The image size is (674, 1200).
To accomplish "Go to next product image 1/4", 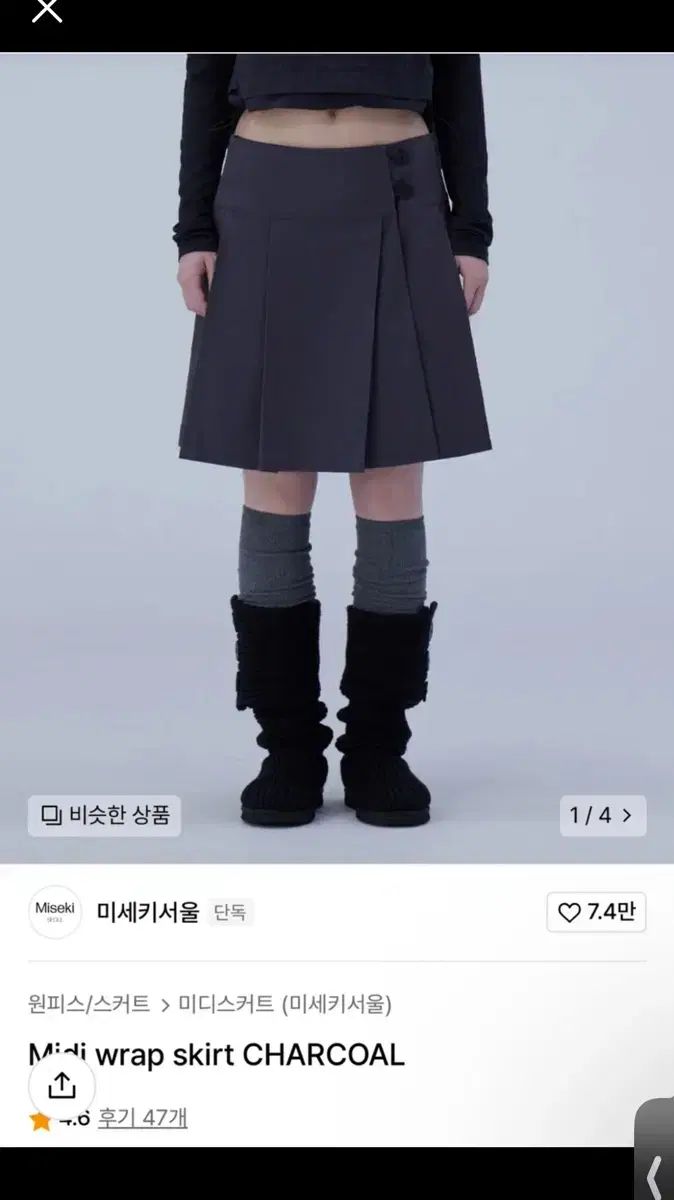I will pos(603,815).
